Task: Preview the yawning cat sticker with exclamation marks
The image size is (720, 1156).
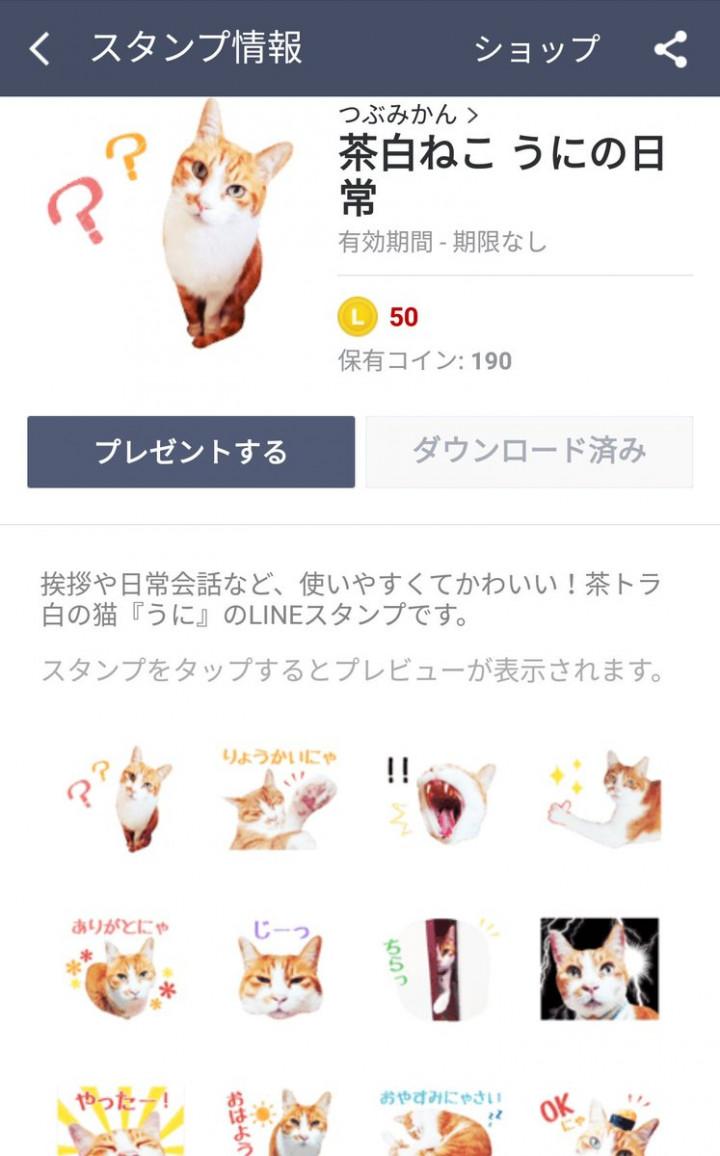Action: [439, 798]
